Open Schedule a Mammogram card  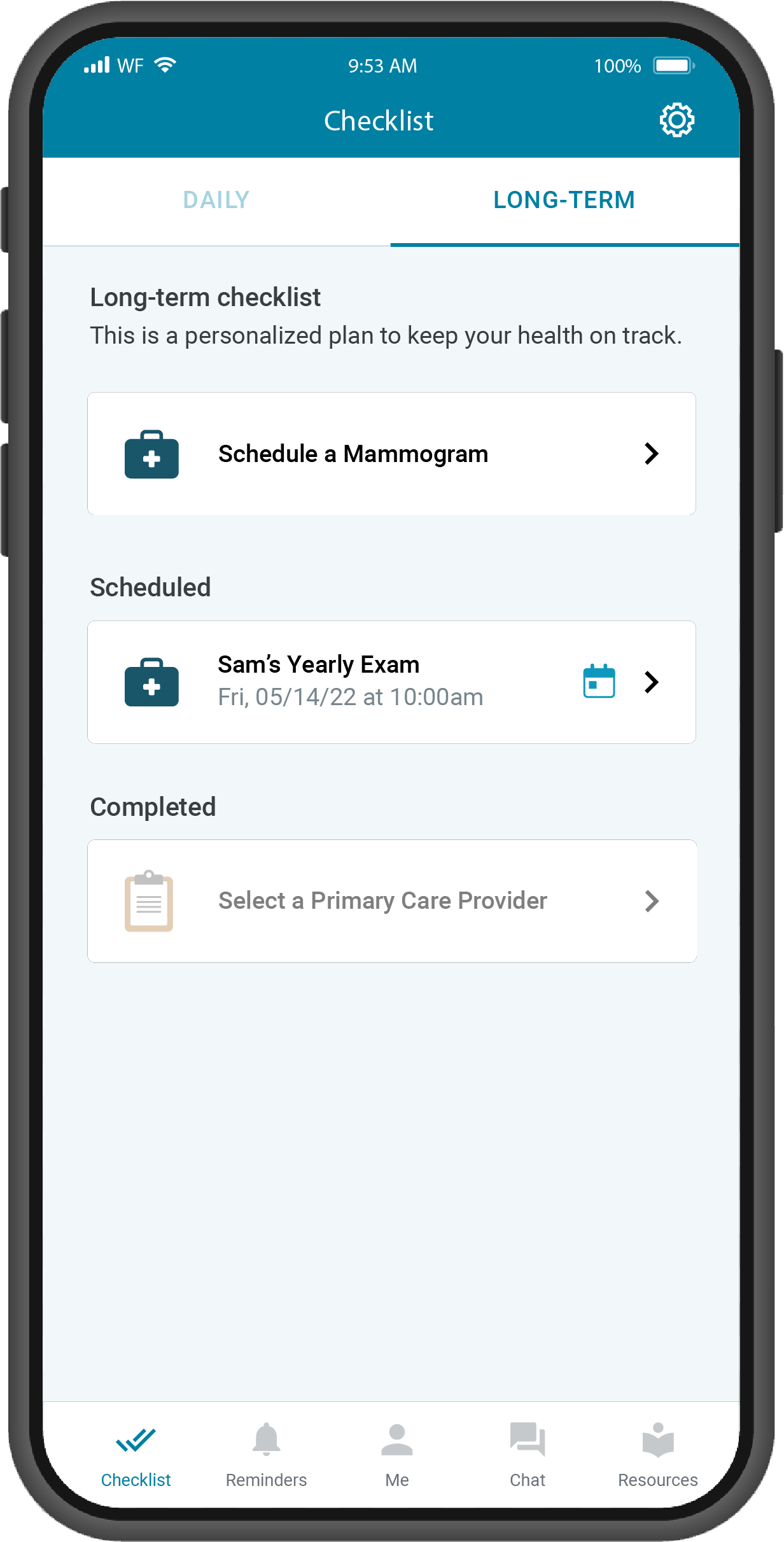[x=391, y=454]
